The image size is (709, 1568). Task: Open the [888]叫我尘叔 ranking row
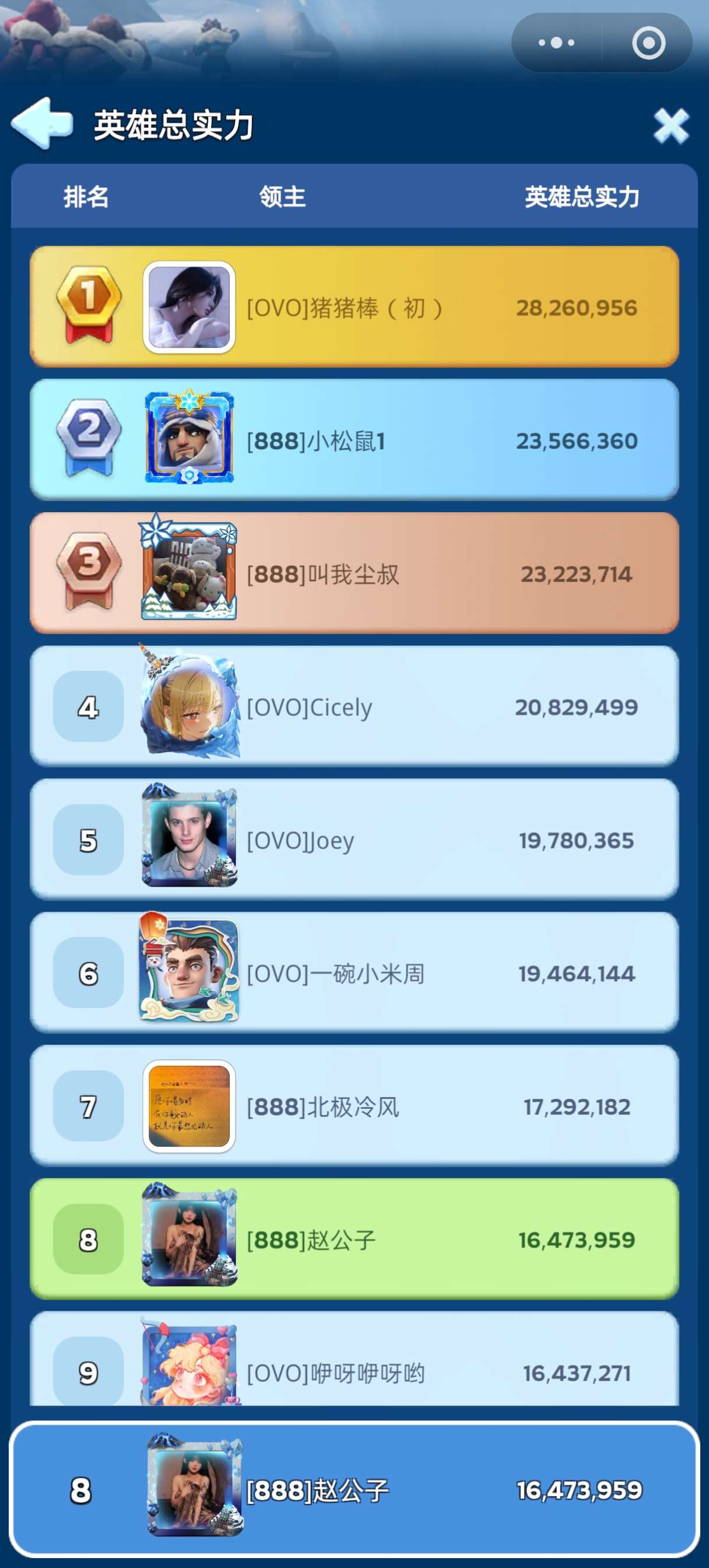click(353, 573)
